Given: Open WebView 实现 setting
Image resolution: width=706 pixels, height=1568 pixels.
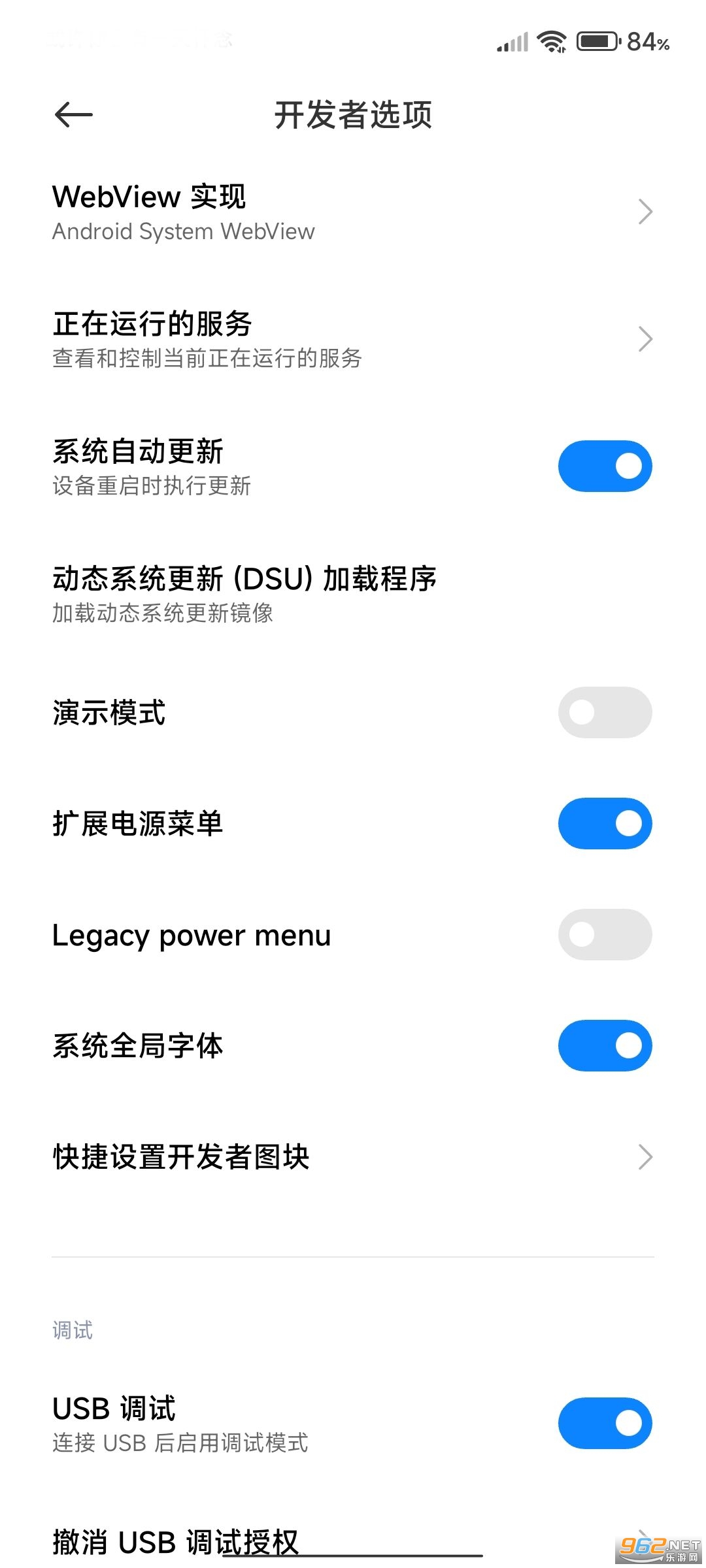Looking at the screenshot, I should tap(353, 212).
